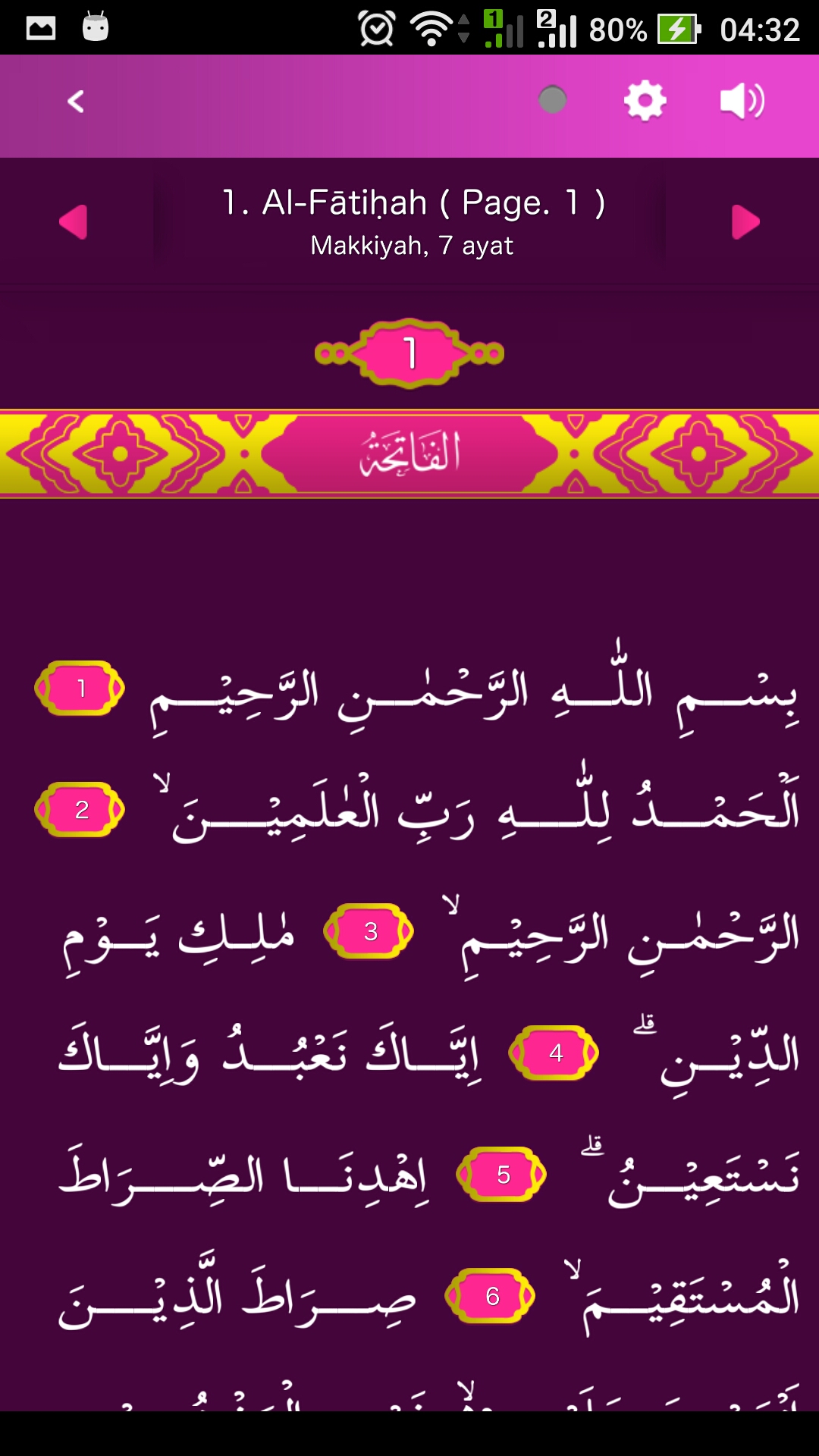Select ayat marker number 5
Image resolution: width=819 pixels, height=1456 pixels.
click(x=502, y=1175)
